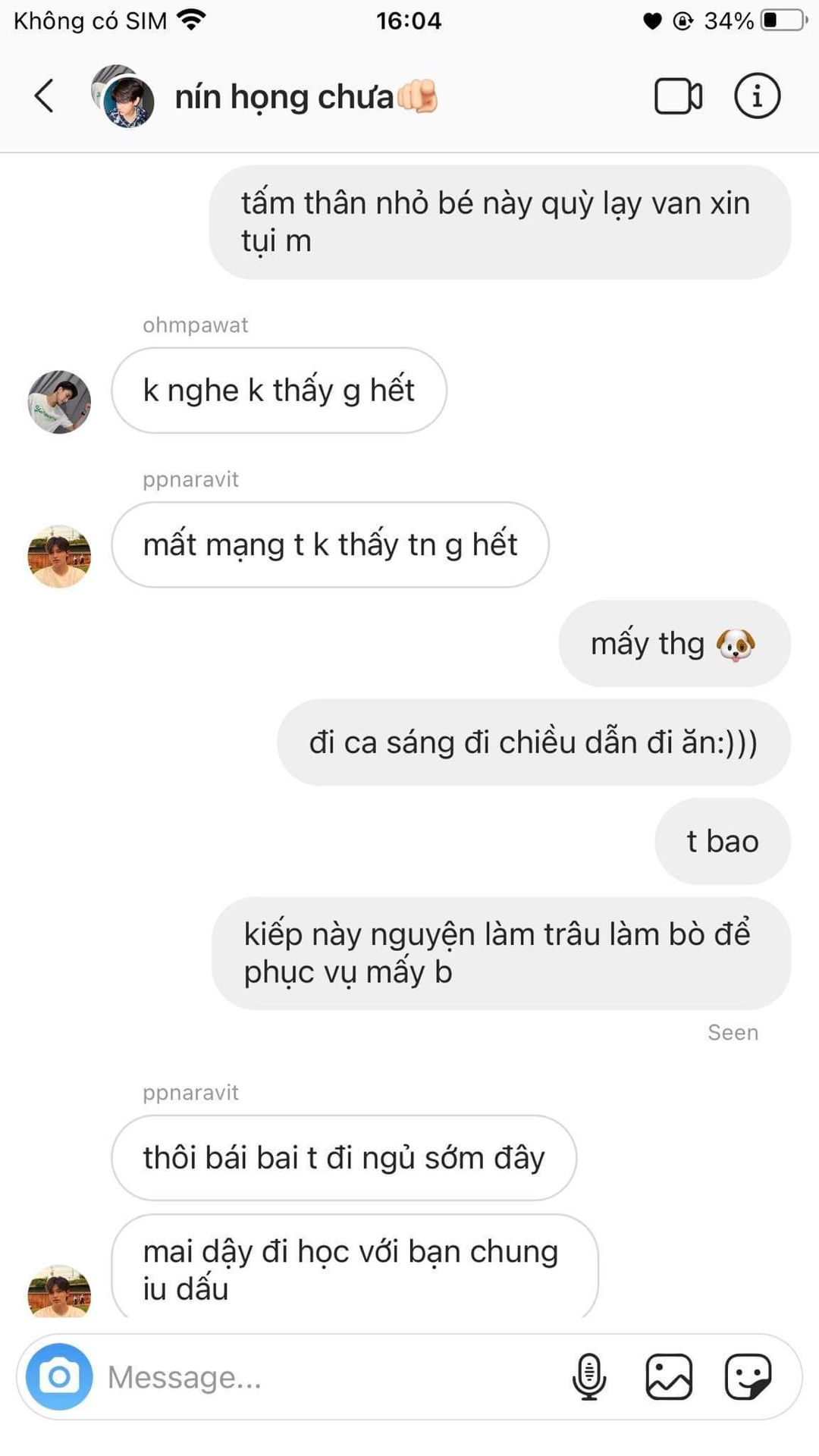Open the camera from the message bar
Viewport: 819px width, 1456px height.
(59, 1376)
